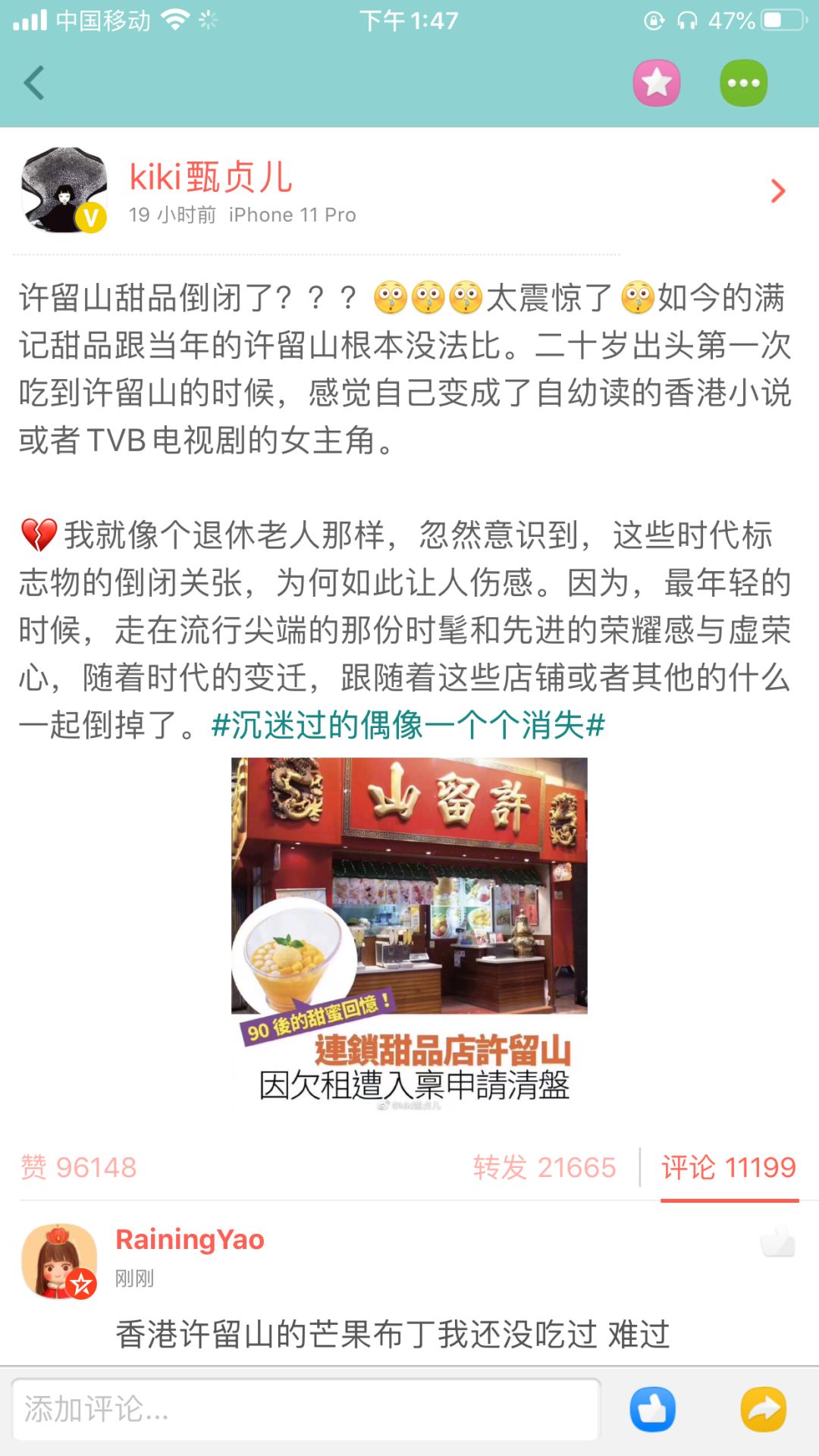Tap the 添加评论 comment input field
Image resolution: width=819 pixels, height=1456 pixels.
coord(303,1409)
